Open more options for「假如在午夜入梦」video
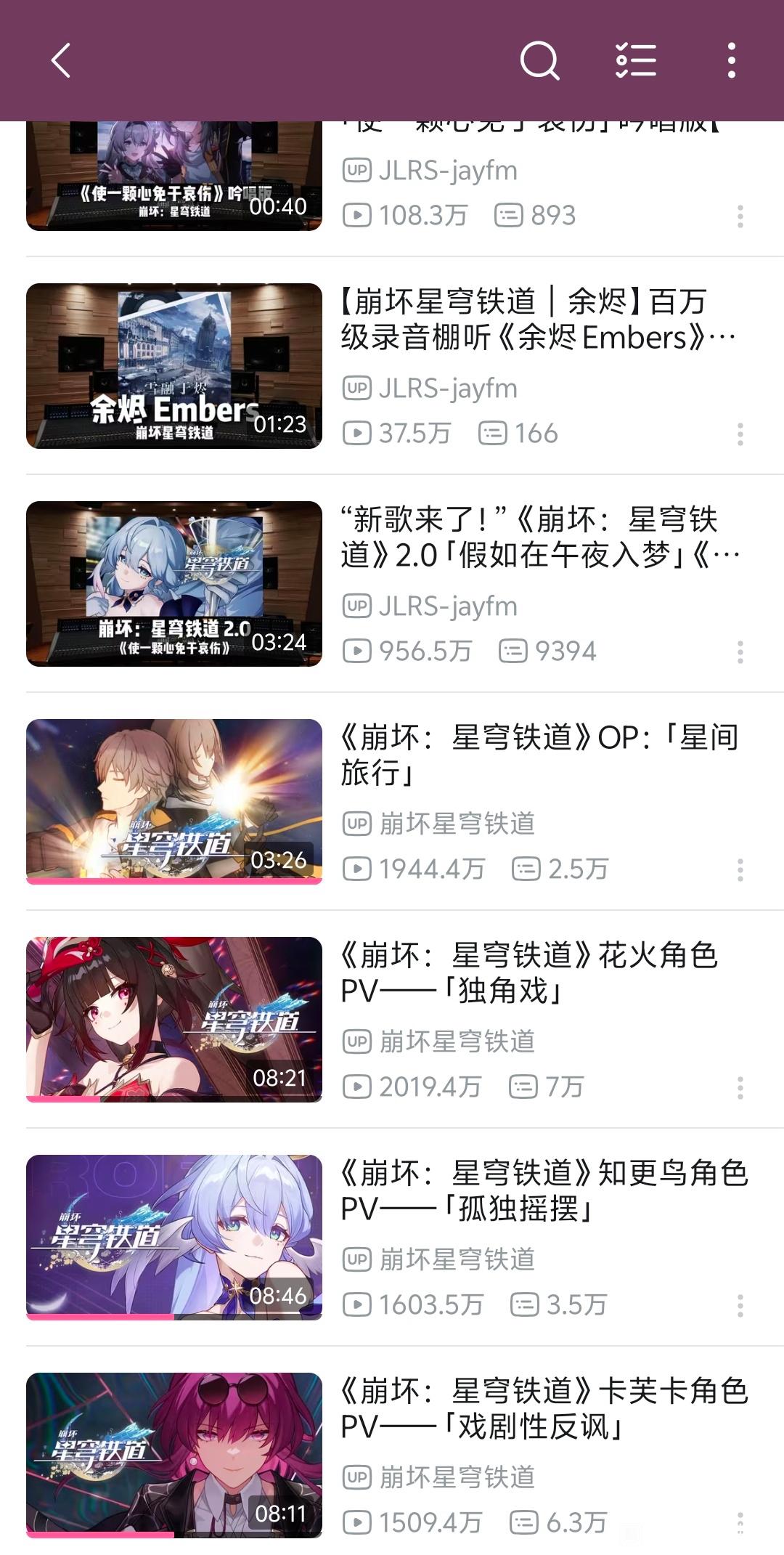Viewport: 784px width, 1555px height. tap(740, 651)
